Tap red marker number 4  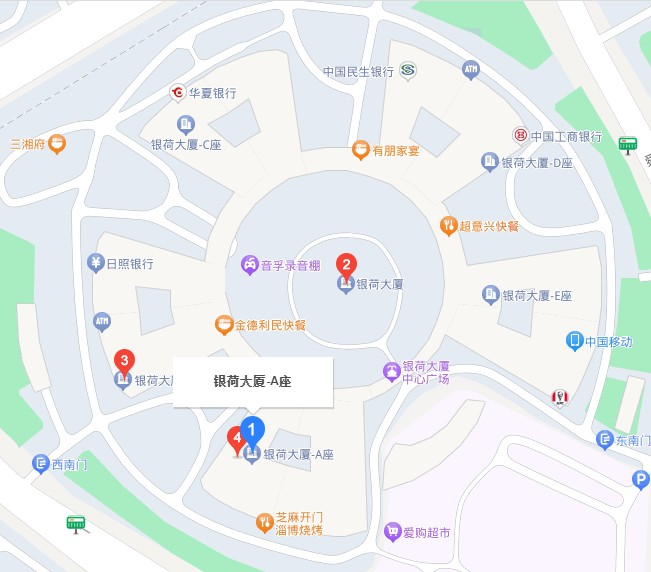tap(236, 438)
